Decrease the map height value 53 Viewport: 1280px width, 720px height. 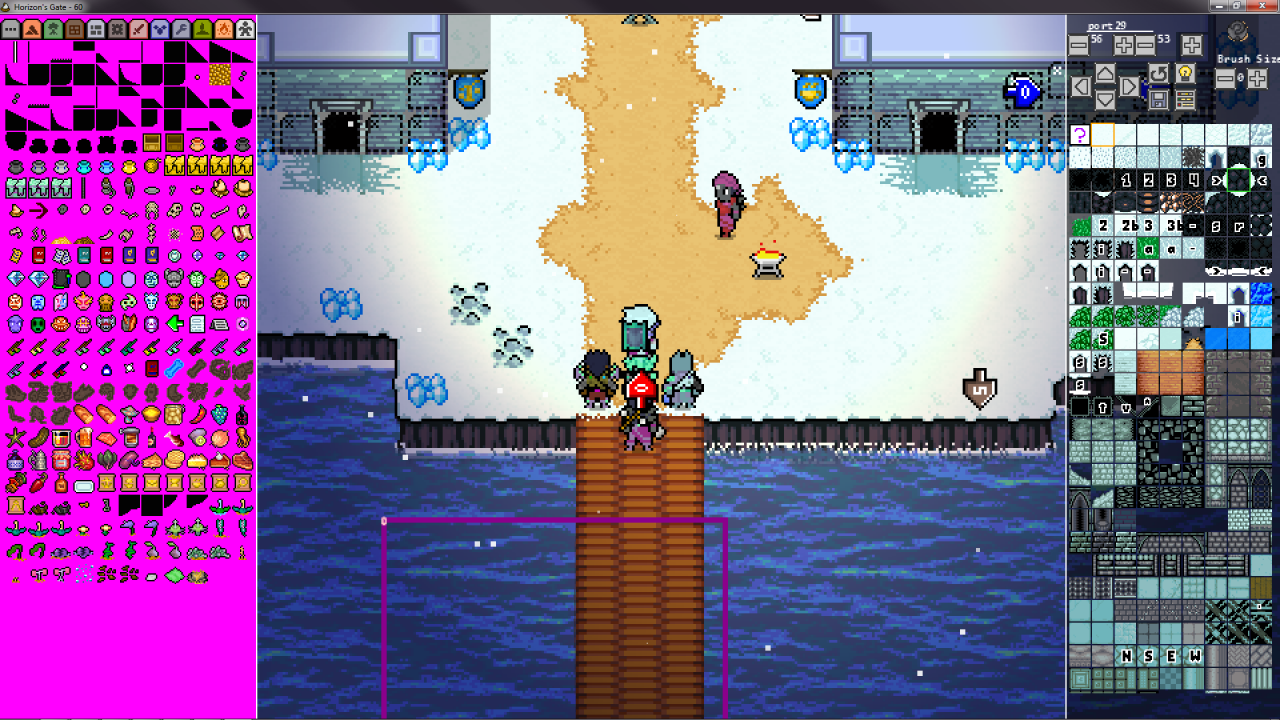tap(1146, 45)
